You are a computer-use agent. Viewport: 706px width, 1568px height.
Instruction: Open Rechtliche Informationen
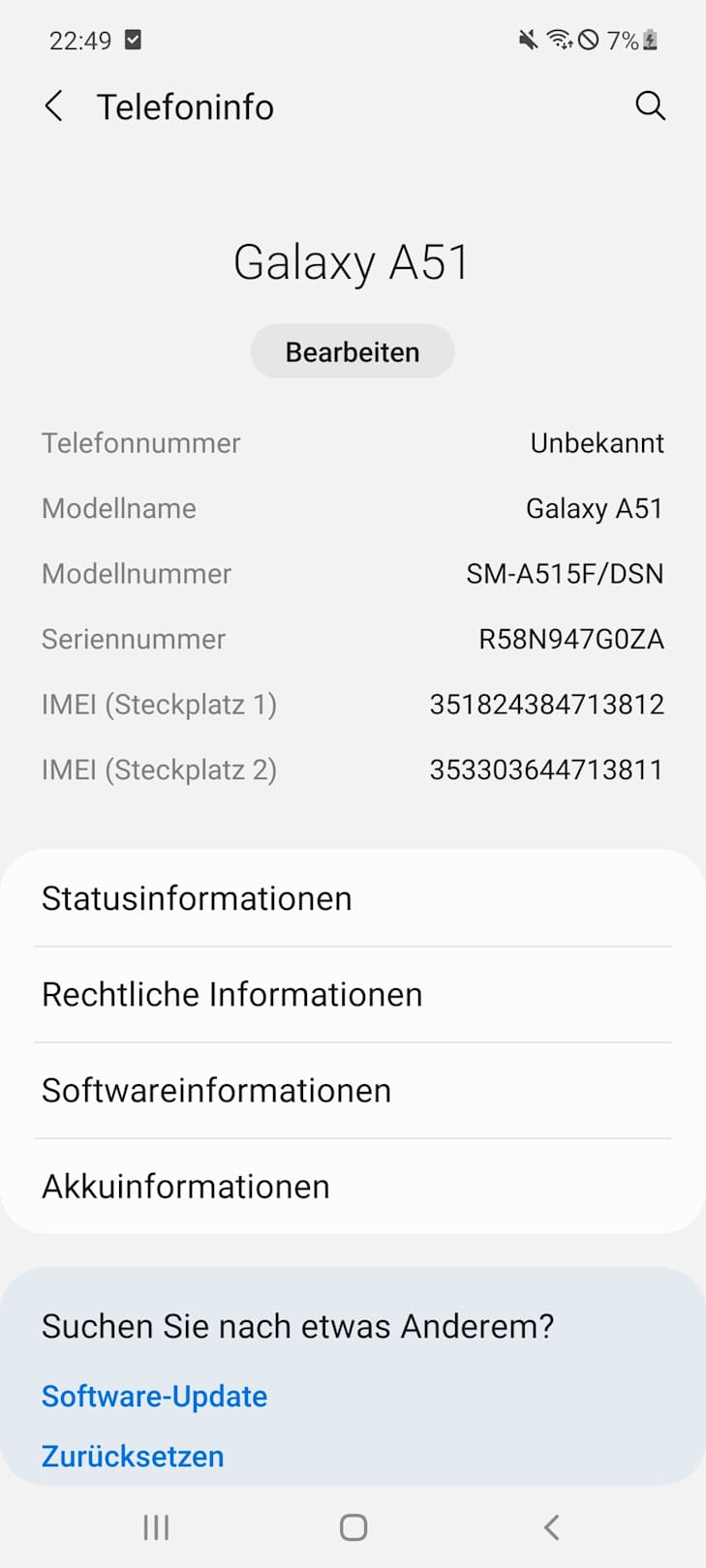coord(353,994)
